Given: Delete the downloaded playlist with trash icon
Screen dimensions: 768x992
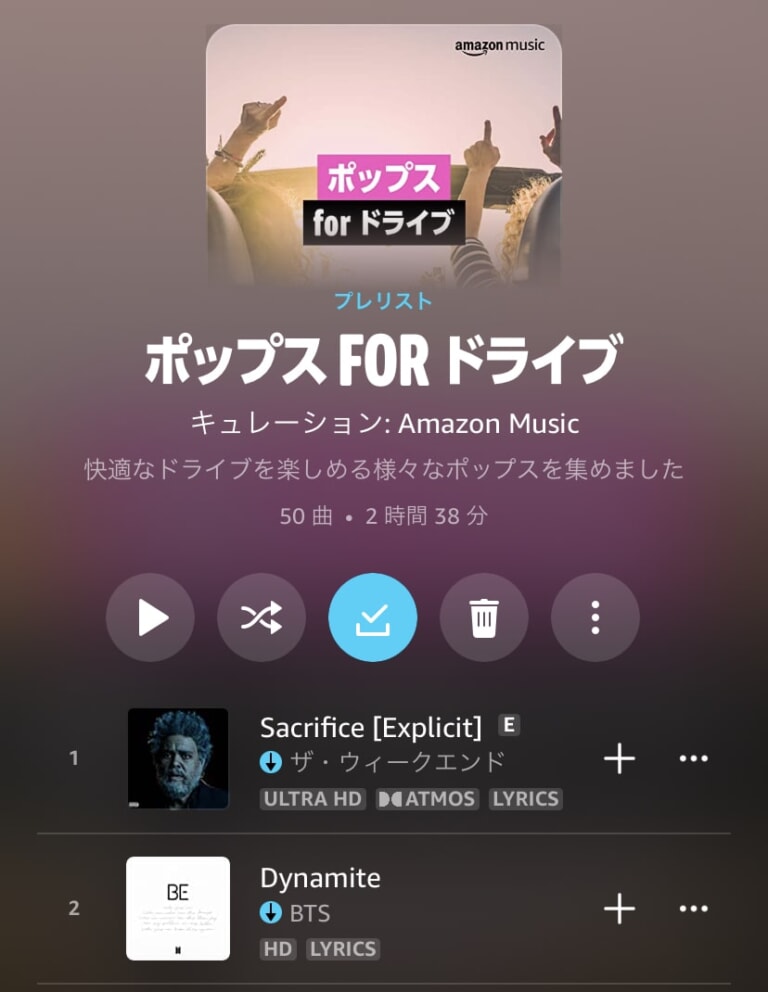Looking at the screenshot, I should click(x=484, y=618).
